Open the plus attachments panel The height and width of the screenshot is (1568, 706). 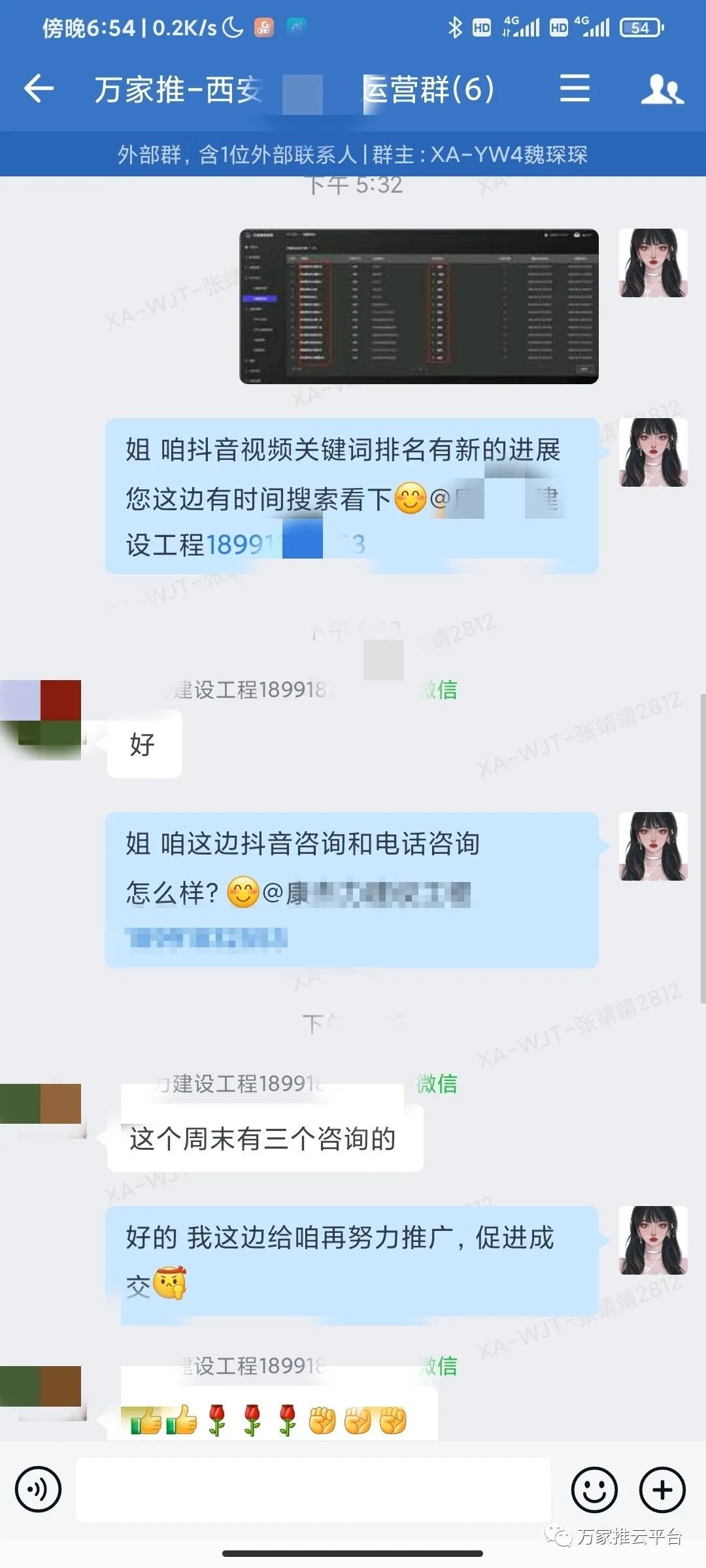(662, 1490)
